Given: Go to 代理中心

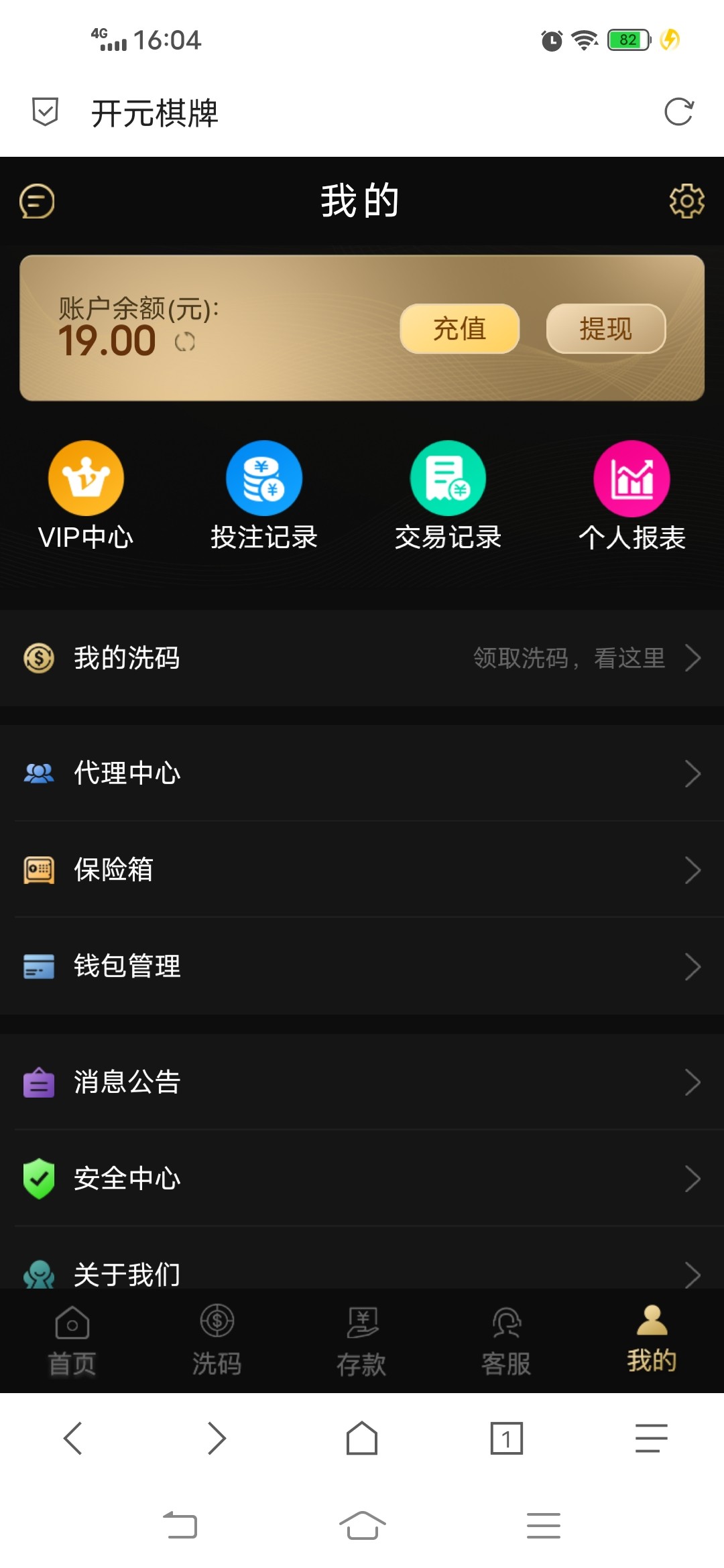Looking at the screenshot, I should 362,773.
